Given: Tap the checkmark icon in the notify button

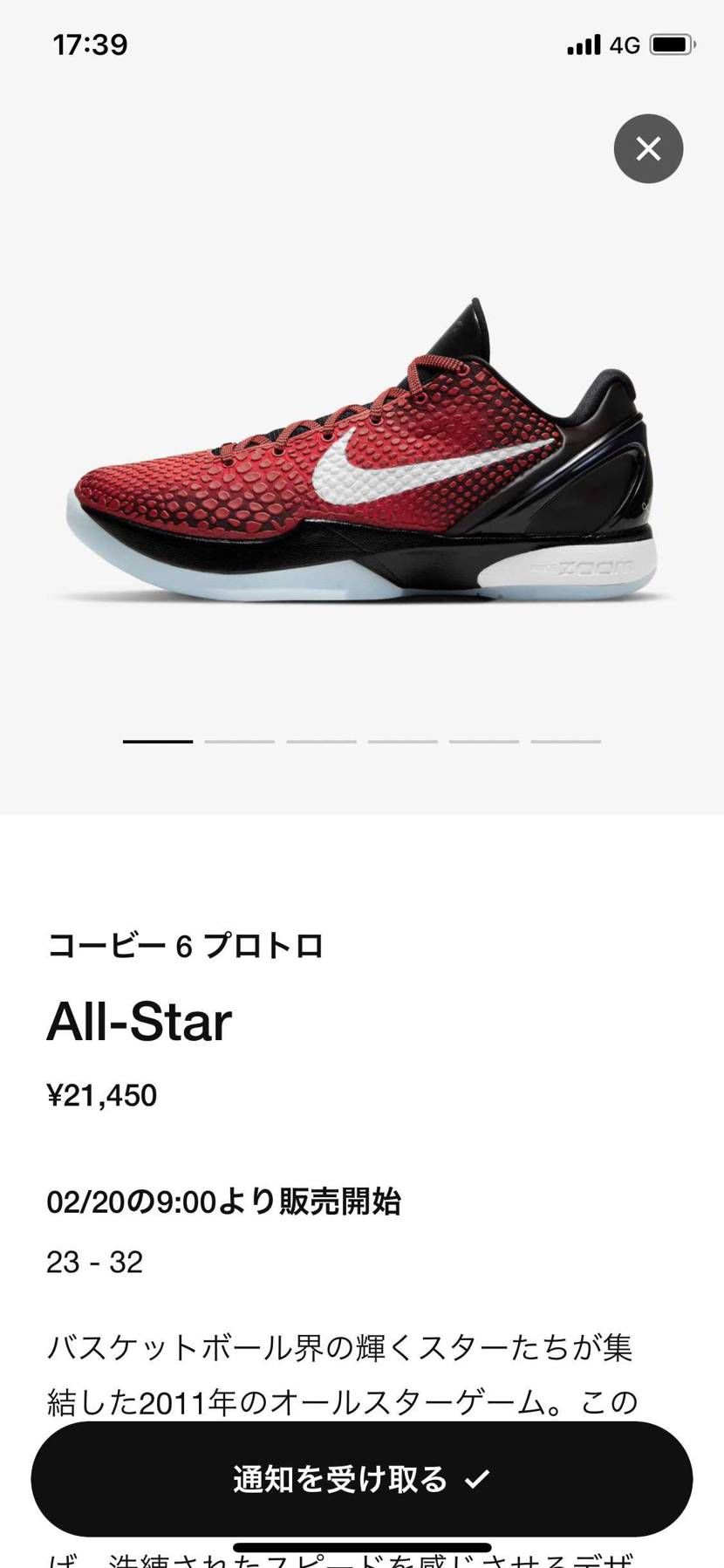Looking at the screenshot, I should pyautogui.click(x=475, y=1478).
